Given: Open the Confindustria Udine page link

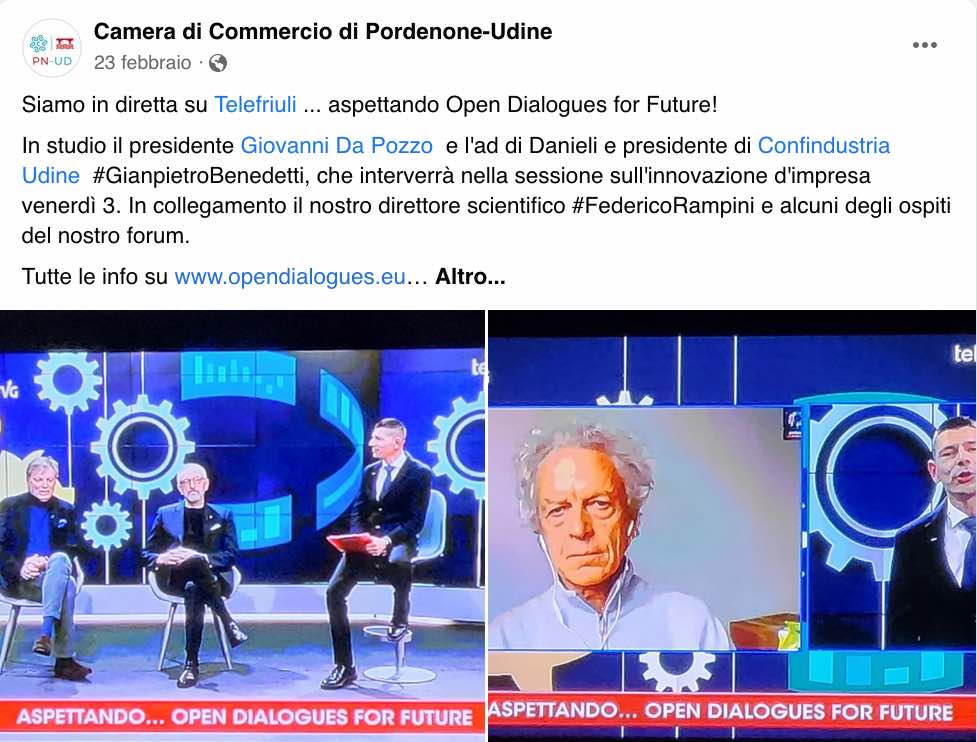Looking at the screenshot, I should tap(823, 145).
